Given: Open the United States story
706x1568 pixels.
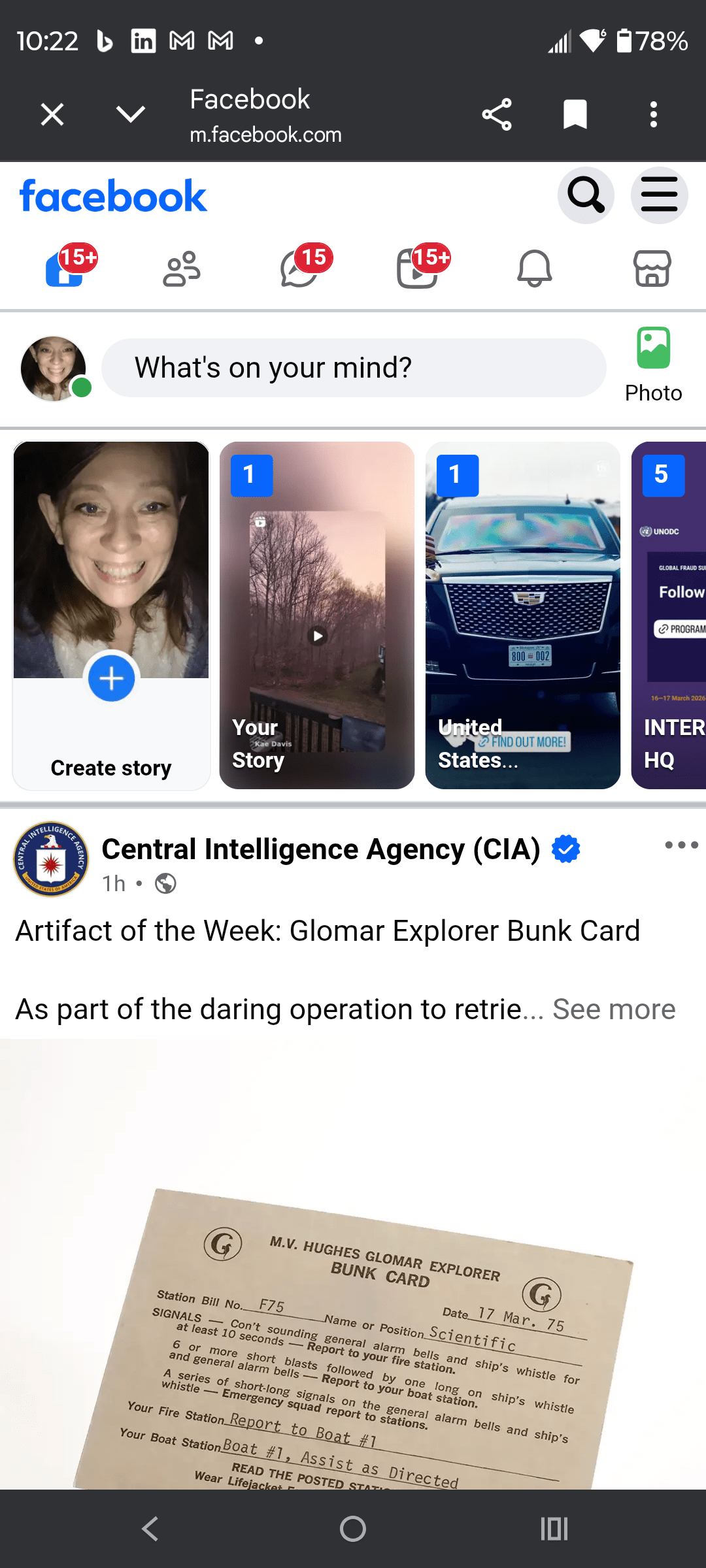Looking at the screenshot, I should coord(523,615).
